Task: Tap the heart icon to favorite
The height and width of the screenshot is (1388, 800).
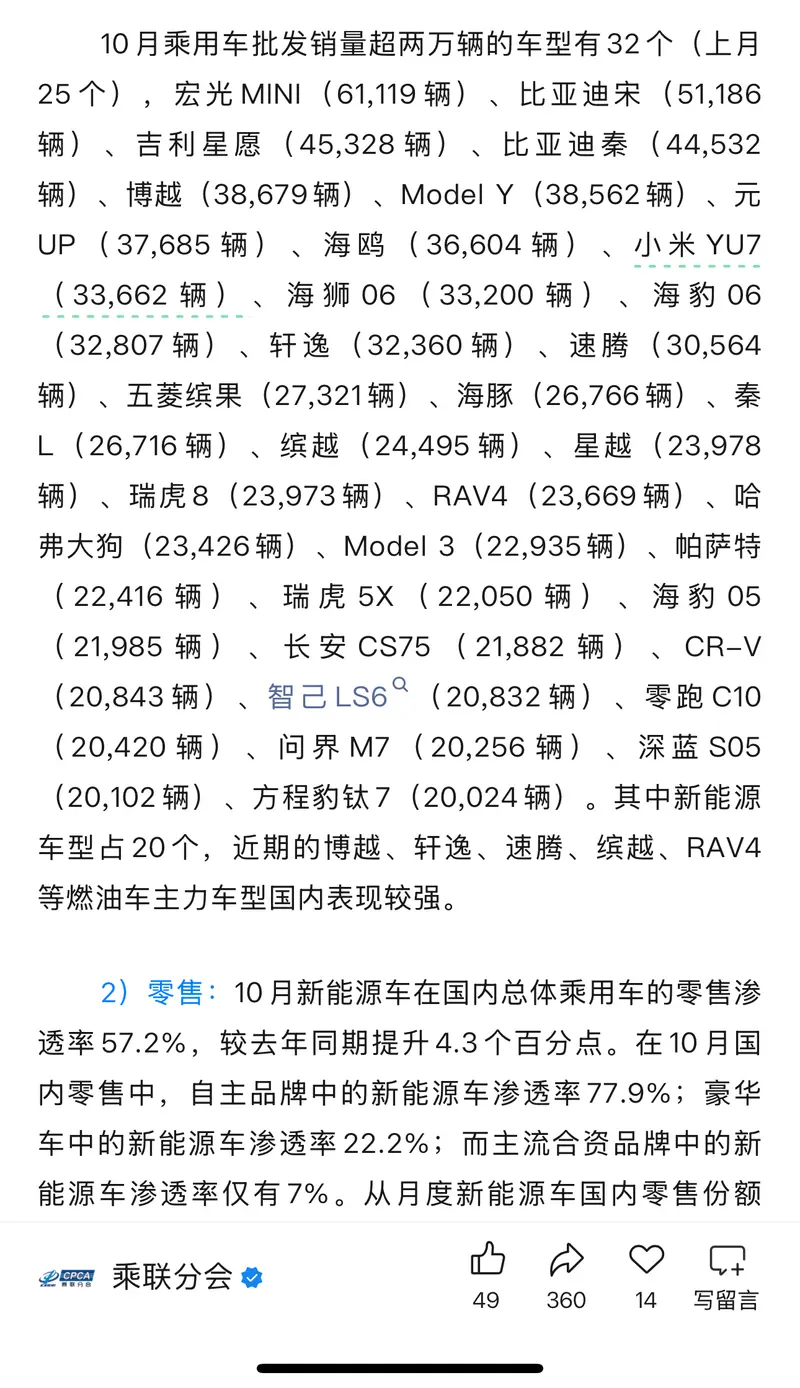Action: pos(646,1260)
